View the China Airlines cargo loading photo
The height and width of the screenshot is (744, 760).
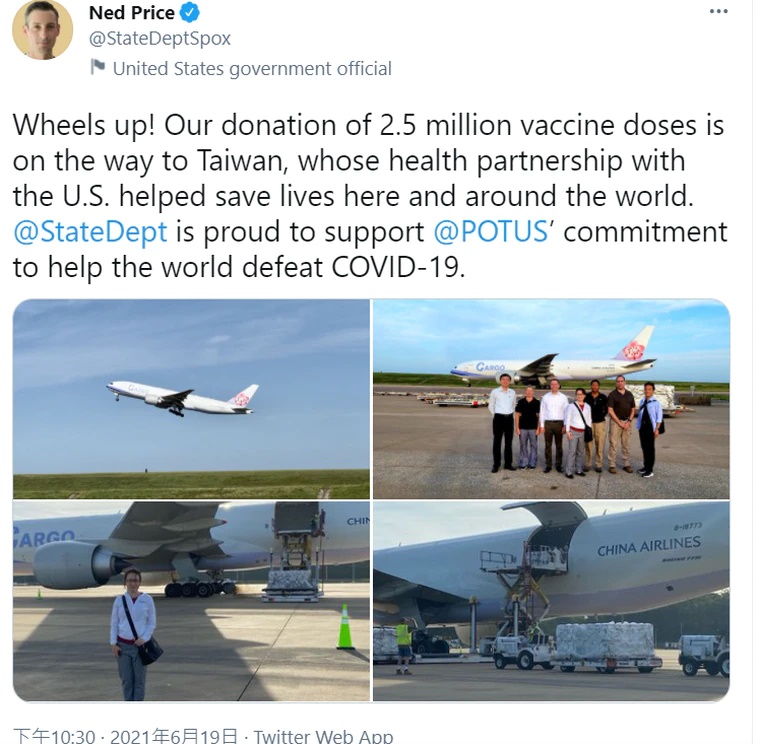(551, 600)
